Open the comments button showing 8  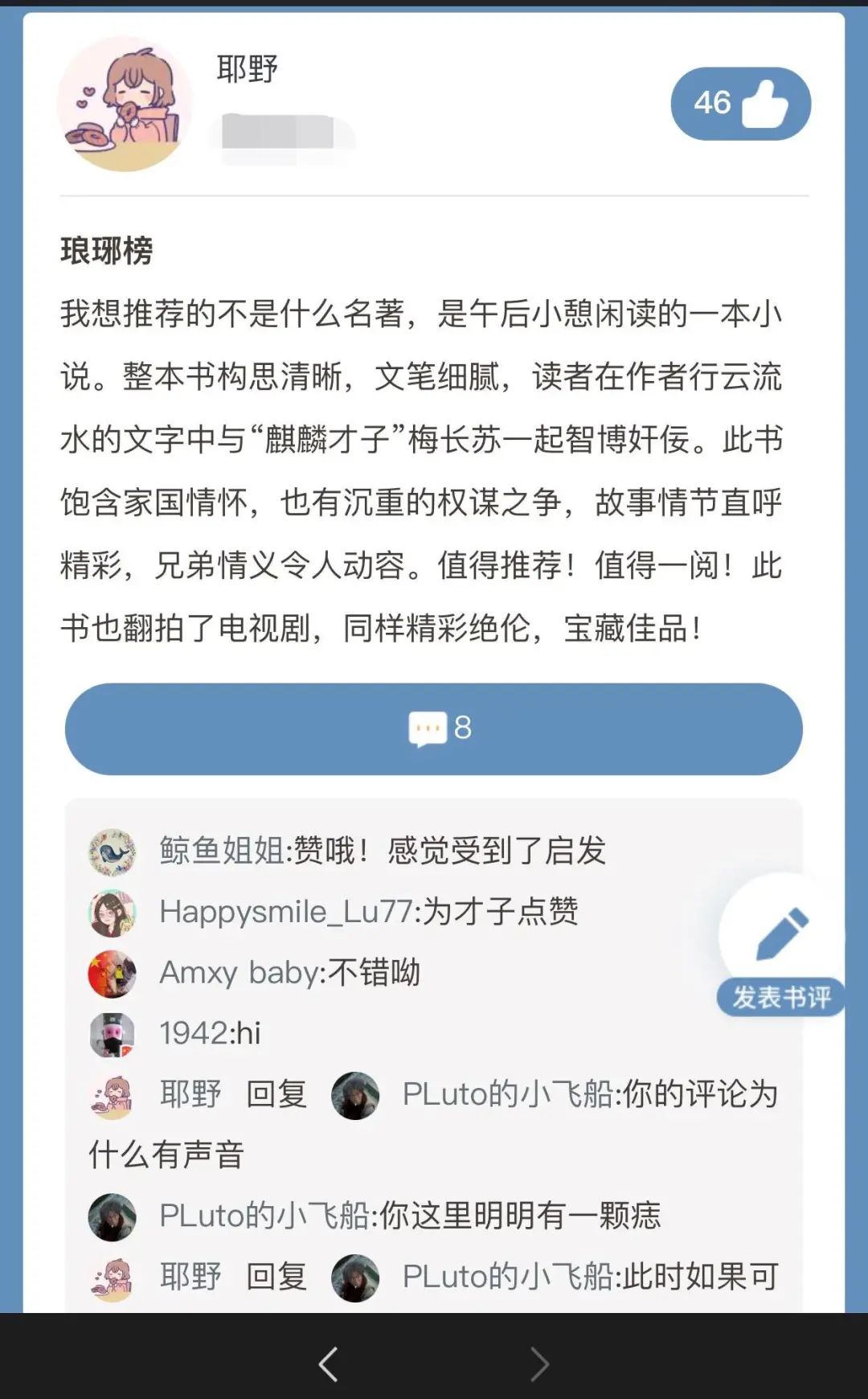click(434, 728)
